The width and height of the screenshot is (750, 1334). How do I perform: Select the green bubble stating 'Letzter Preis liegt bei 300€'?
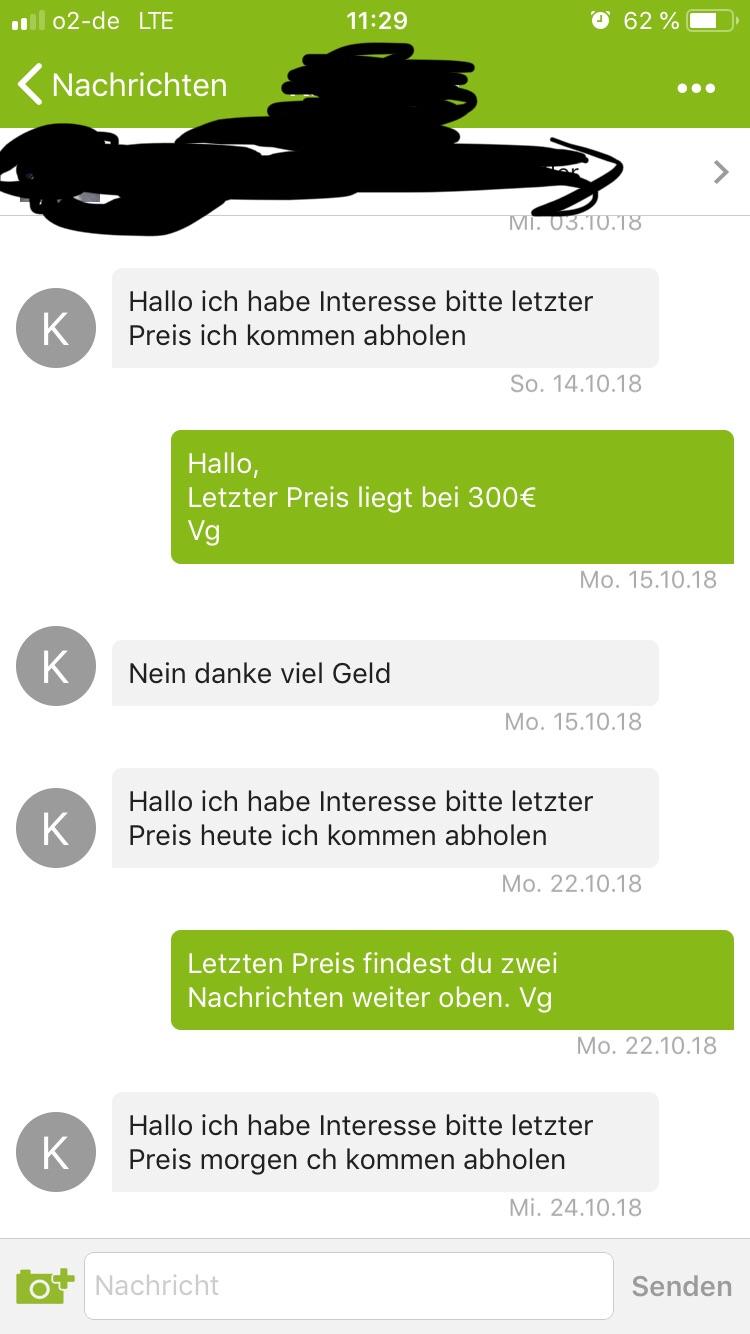[x=452, y=497]
